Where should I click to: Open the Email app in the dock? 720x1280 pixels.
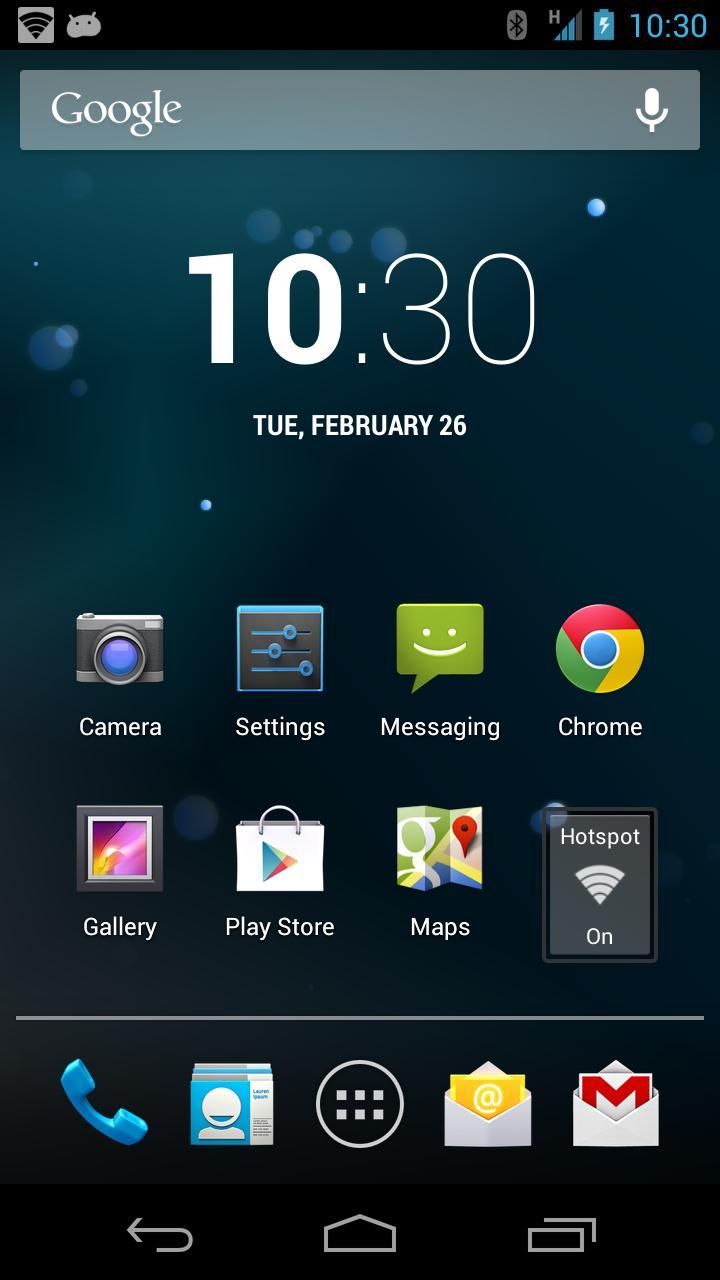[488, 1103]
